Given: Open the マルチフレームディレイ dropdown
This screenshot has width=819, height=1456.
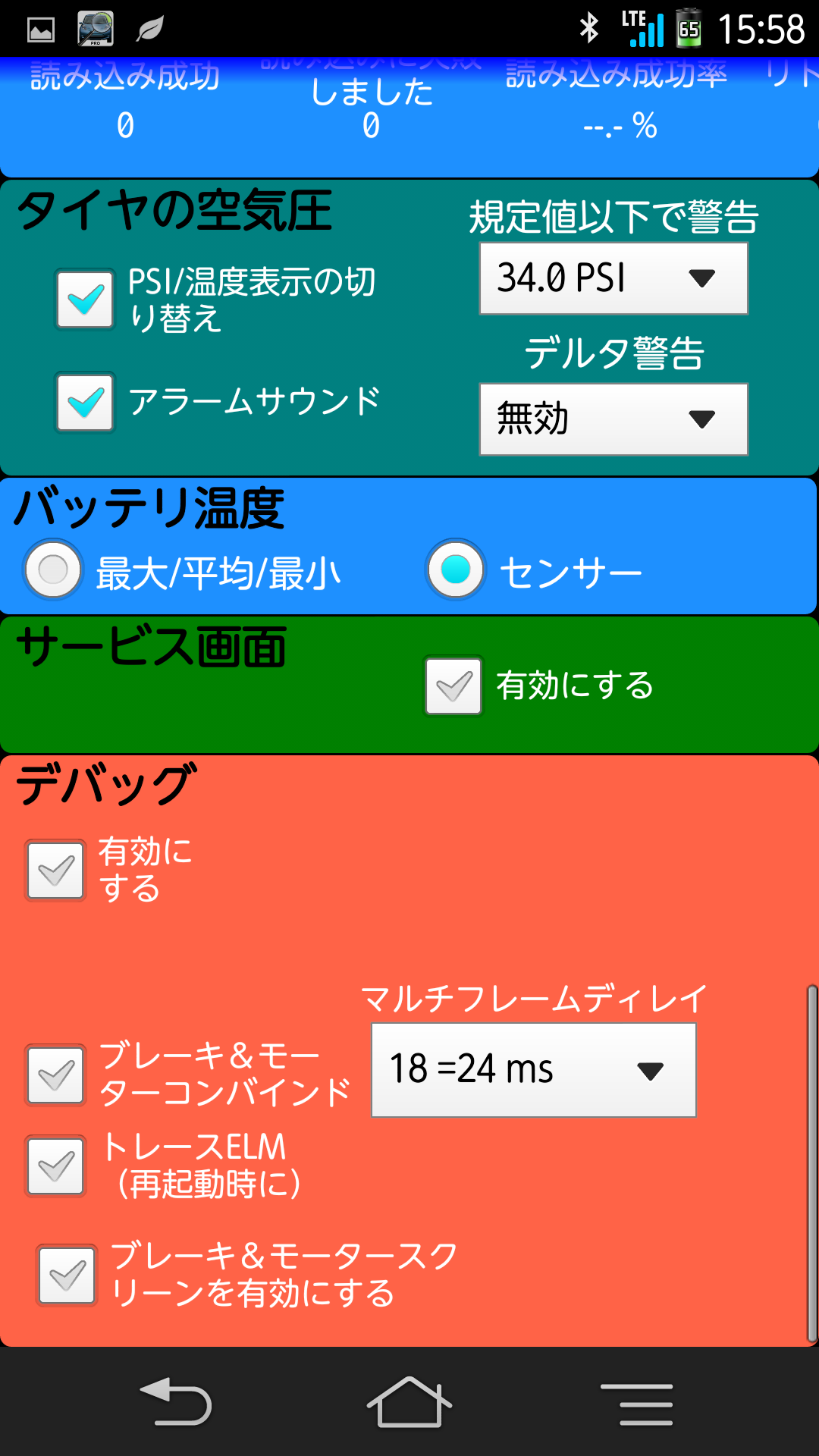Looking at the screenshot, I should 533,1070.
